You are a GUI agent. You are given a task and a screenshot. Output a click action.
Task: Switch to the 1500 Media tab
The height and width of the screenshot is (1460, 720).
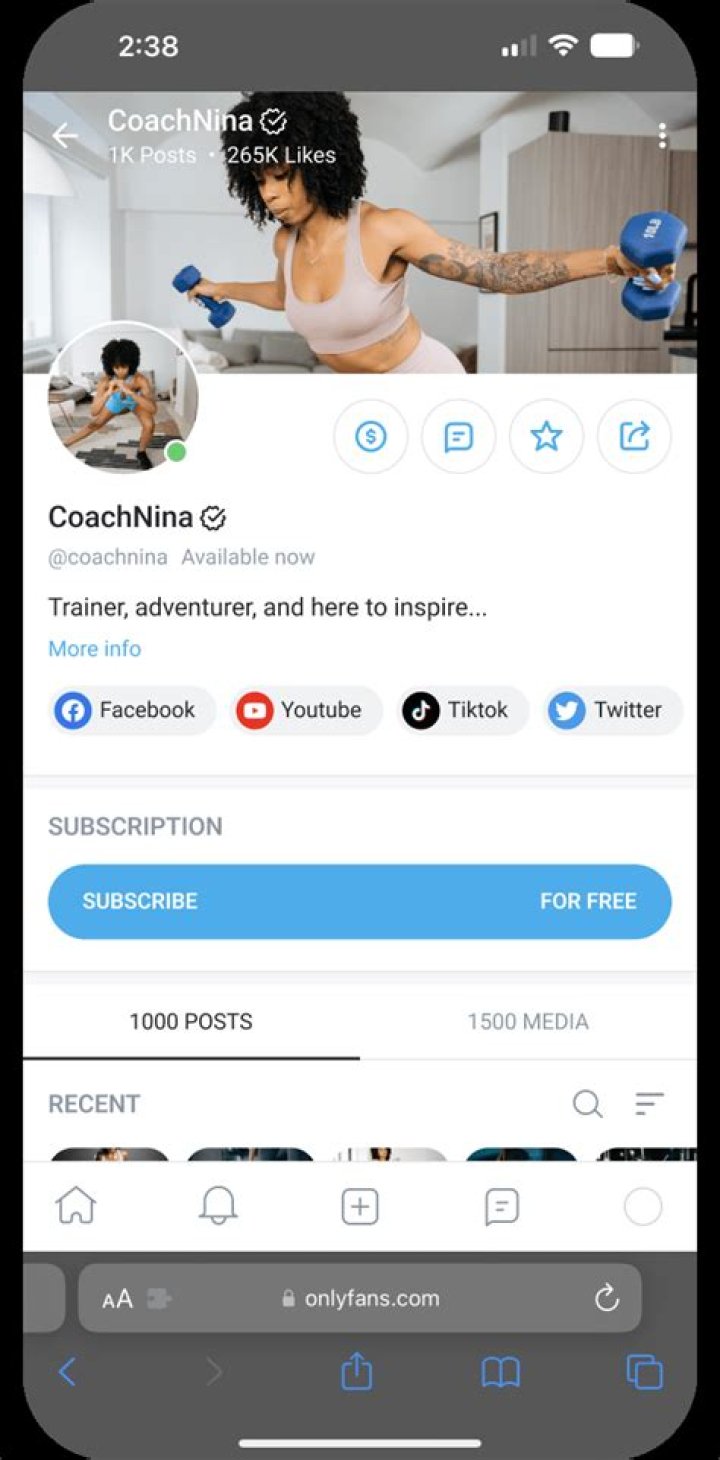(x=527, y=1021)
